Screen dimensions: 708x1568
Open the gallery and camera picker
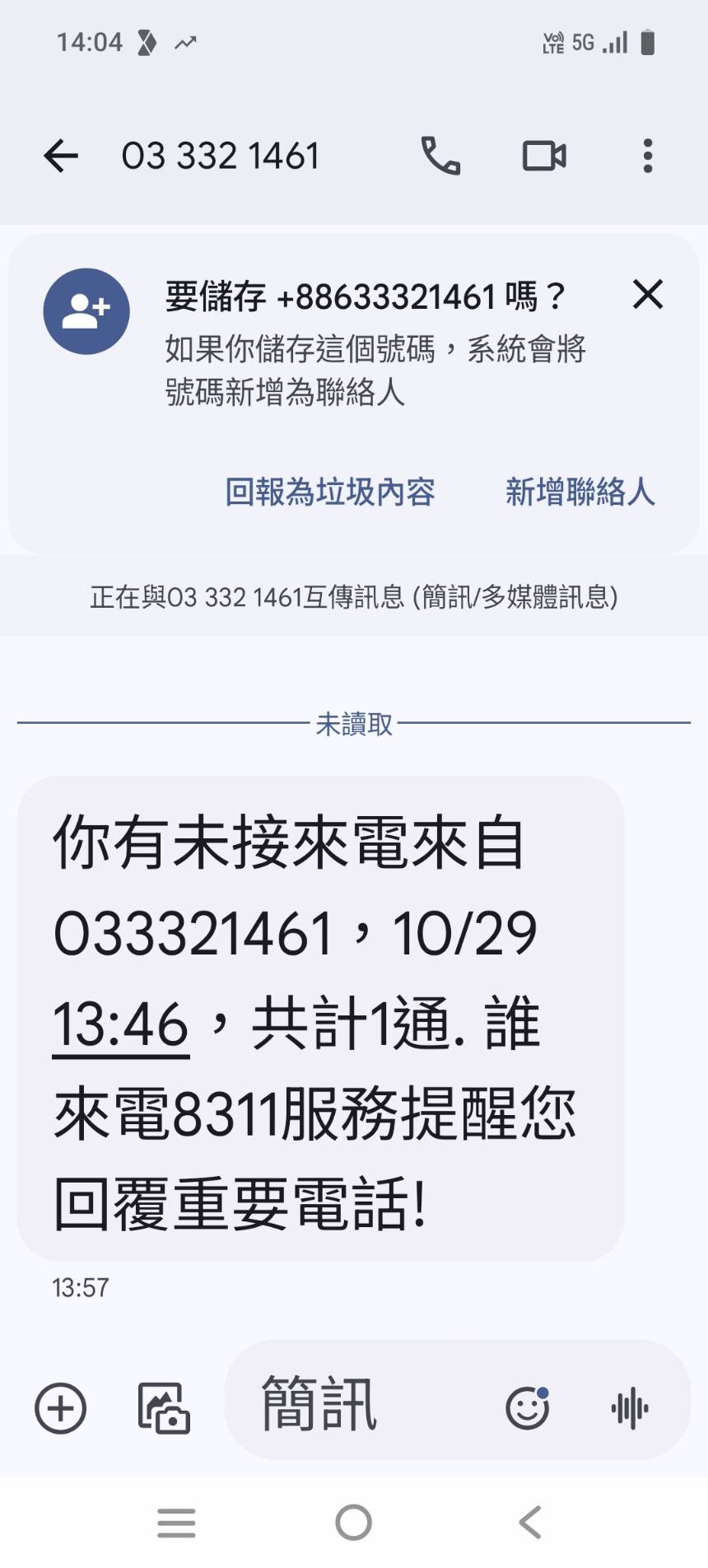pos(163,1408)
